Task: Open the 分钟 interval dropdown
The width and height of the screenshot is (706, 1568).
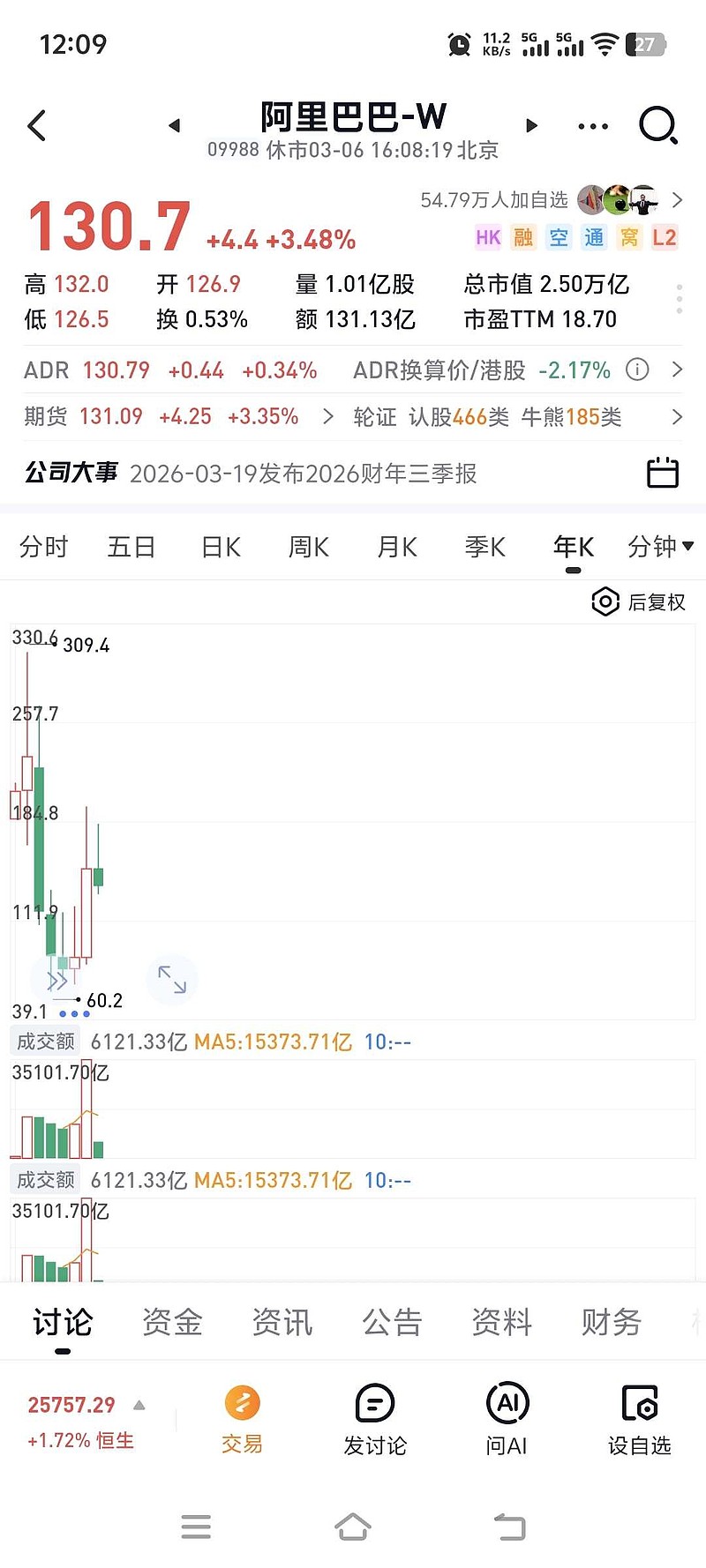Action: pyautogui.click(x=662, y=547)
